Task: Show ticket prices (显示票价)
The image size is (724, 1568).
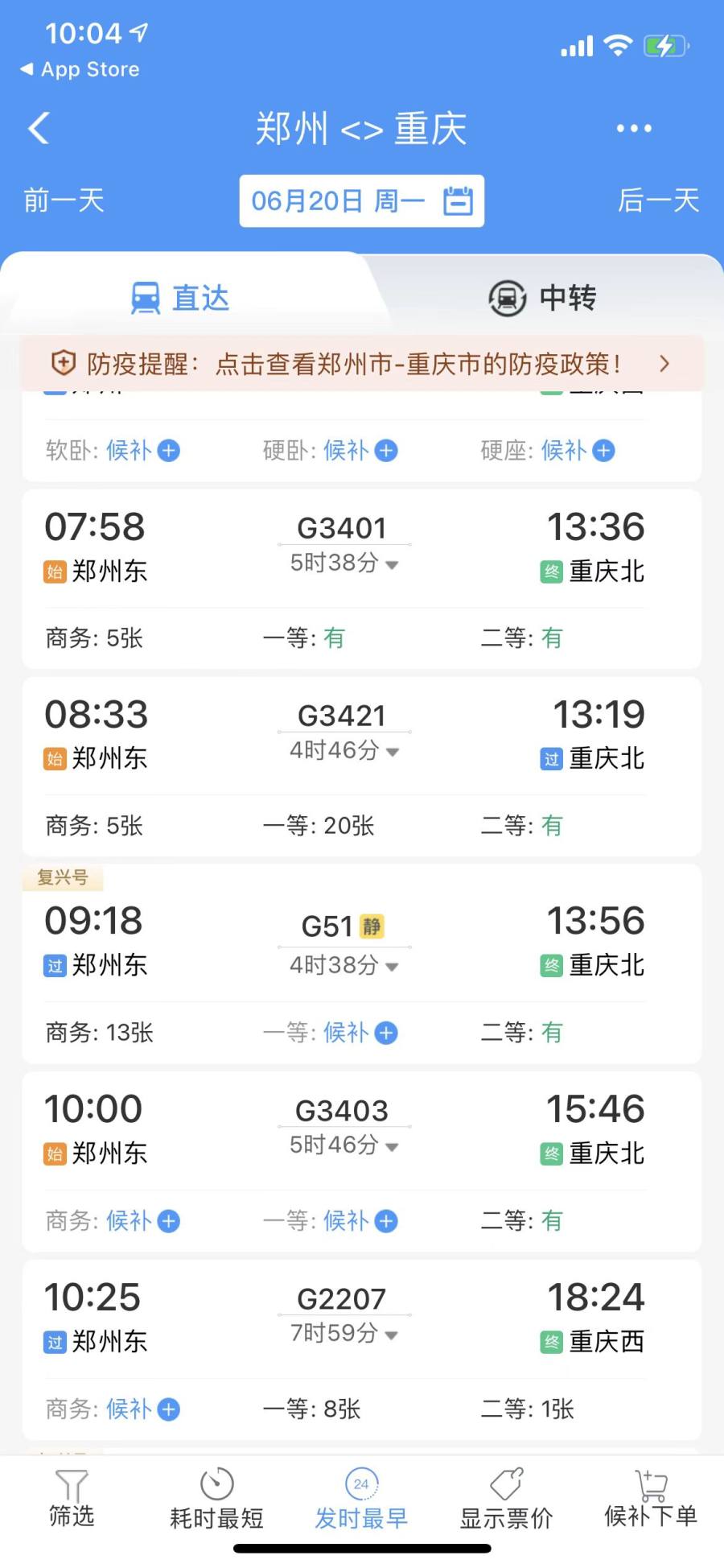Action: 506,1500
